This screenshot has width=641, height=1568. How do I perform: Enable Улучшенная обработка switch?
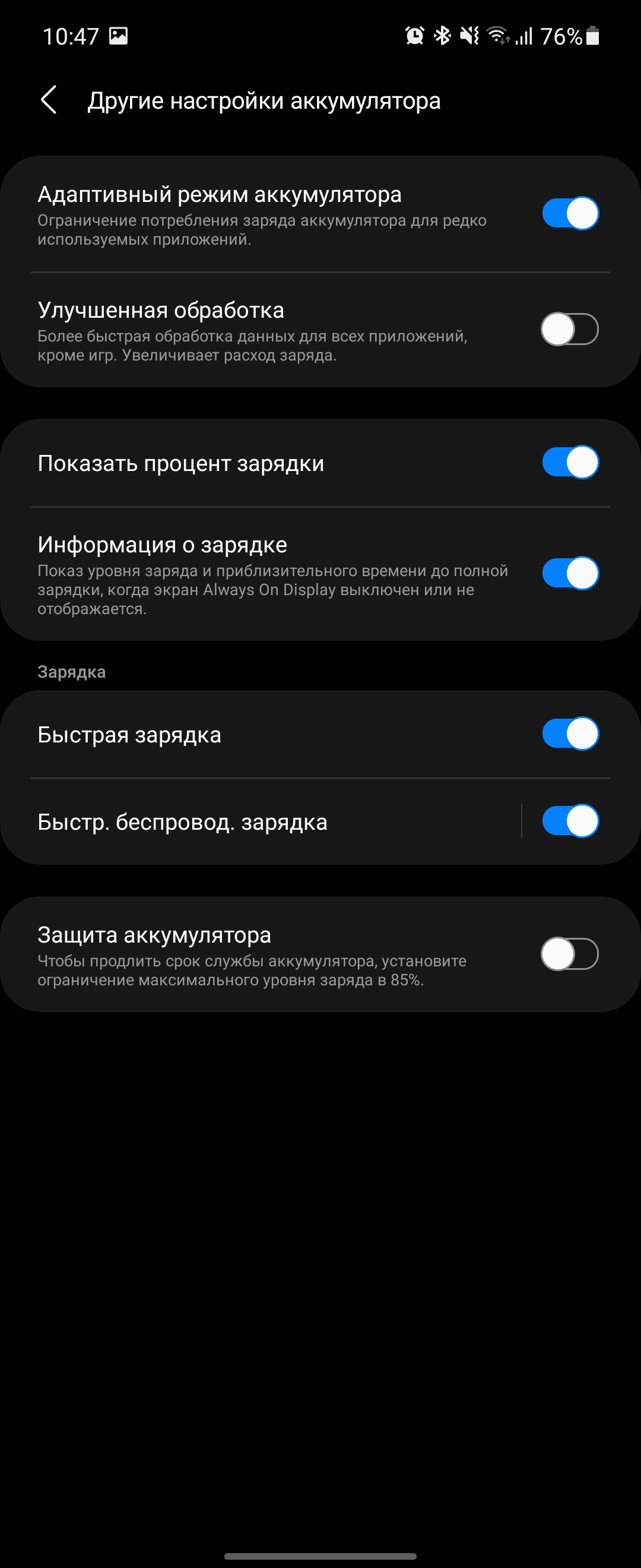coord(570,329)
